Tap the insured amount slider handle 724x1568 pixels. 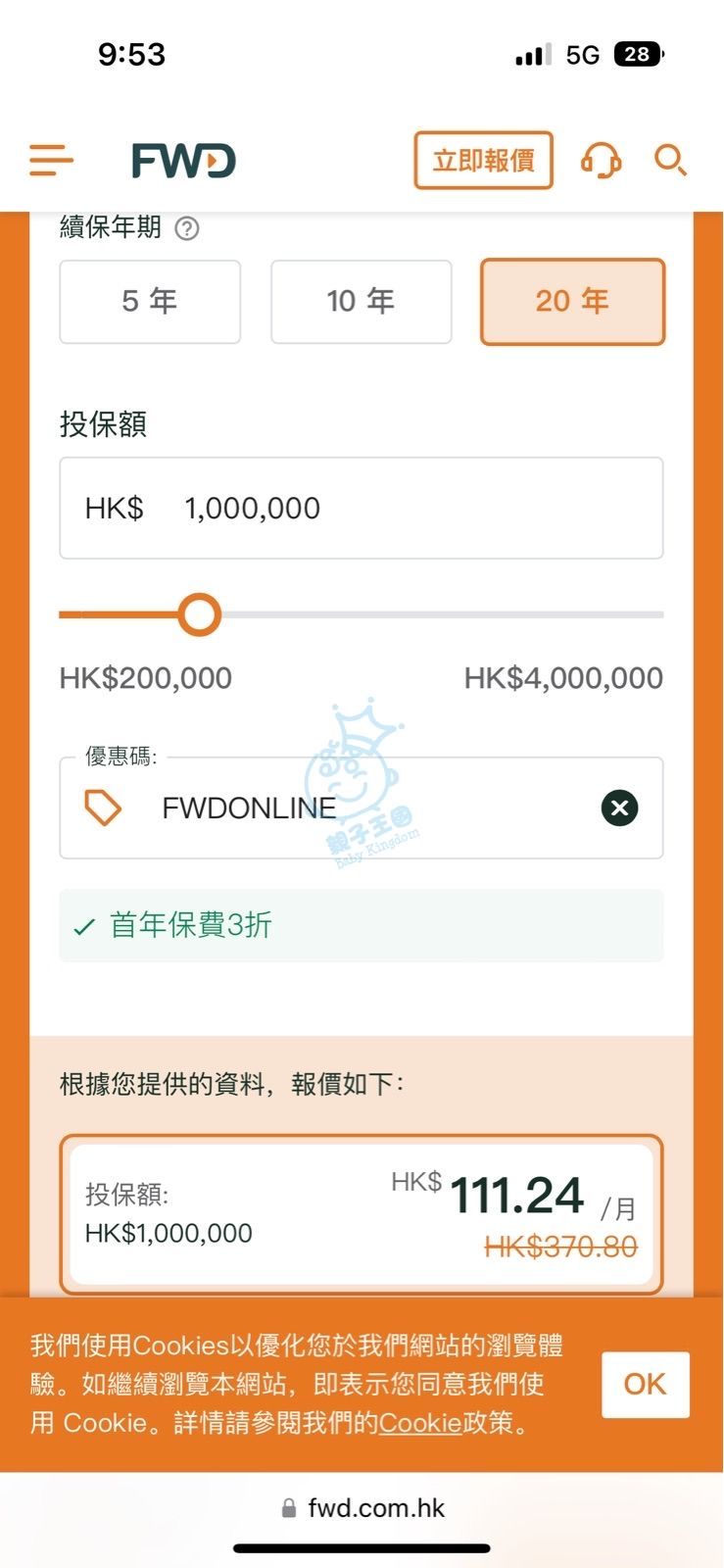200,615
